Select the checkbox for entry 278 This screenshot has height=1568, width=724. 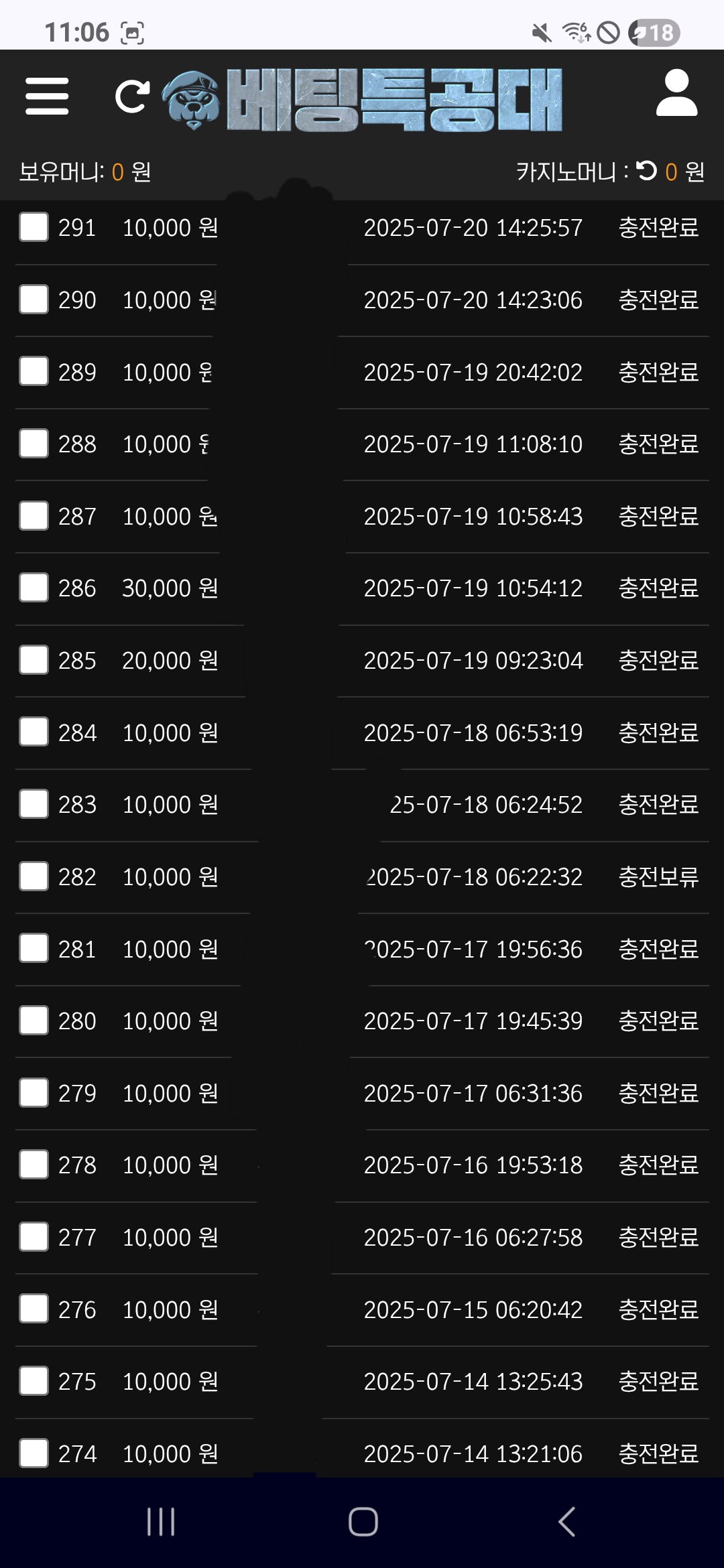34,1165
